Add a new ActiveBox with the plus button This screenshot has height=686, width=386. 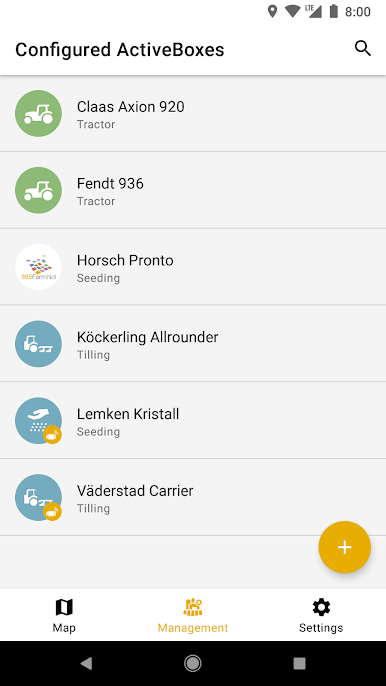point(345,547)
